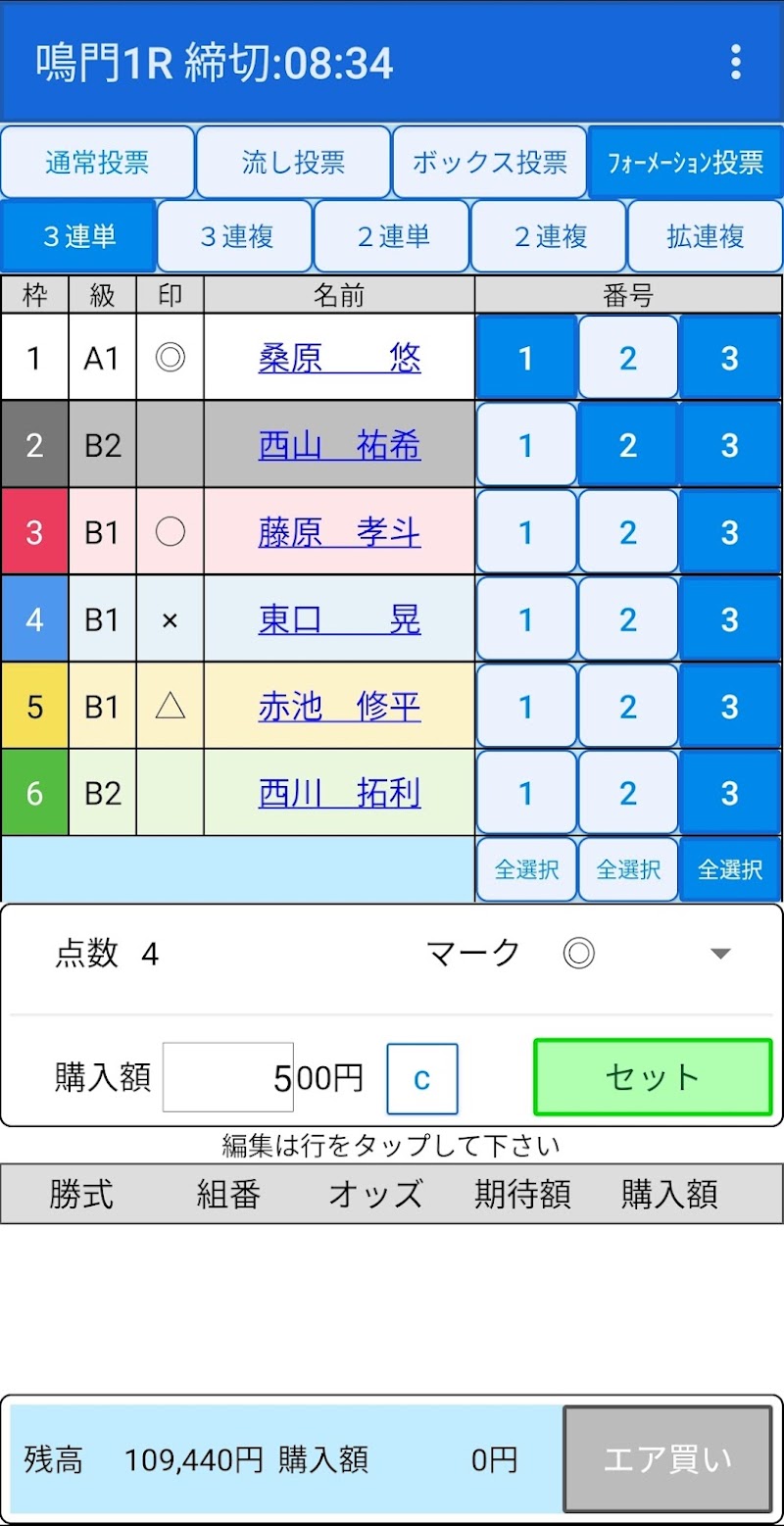This screenshot has height=1526, width=784.
Task: Tap the green セット button
Action: [x=653, y=1078]
